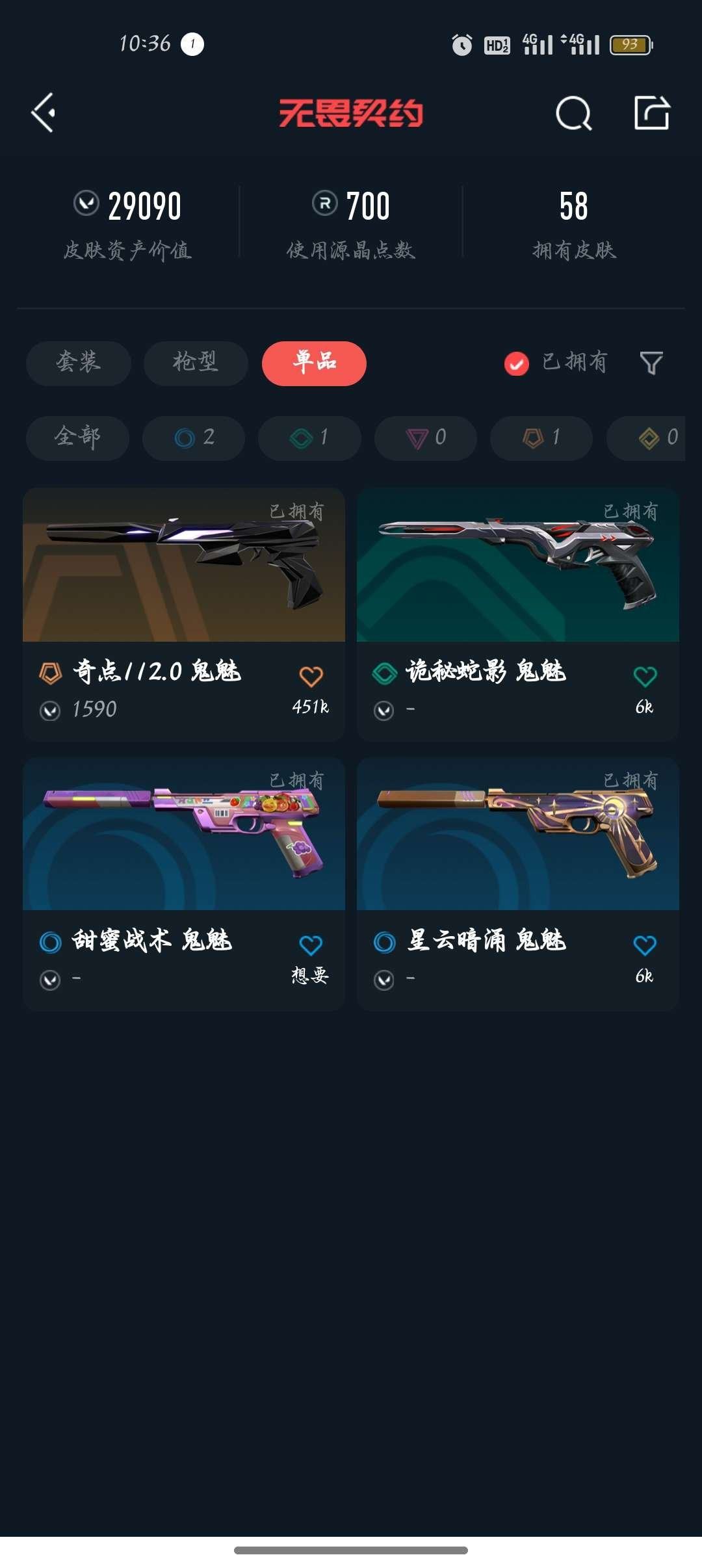702x1568 pixels.
Task: Open the 星云暗涌 鬼魅 skin card
Action: pyautogui.click(x=518, y=883)
